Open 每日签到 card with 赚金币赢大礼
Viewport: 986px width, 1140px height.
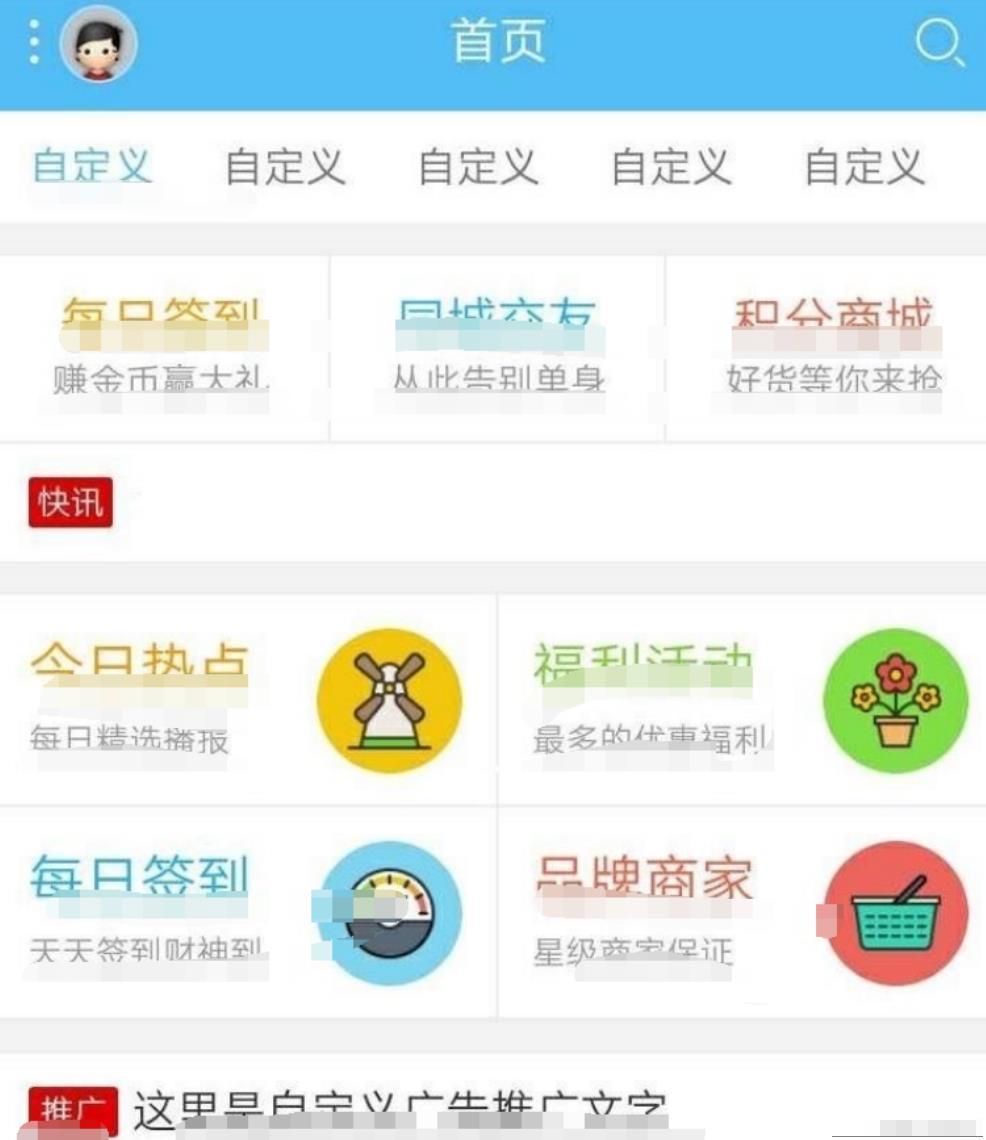click(x=163, y=347)
